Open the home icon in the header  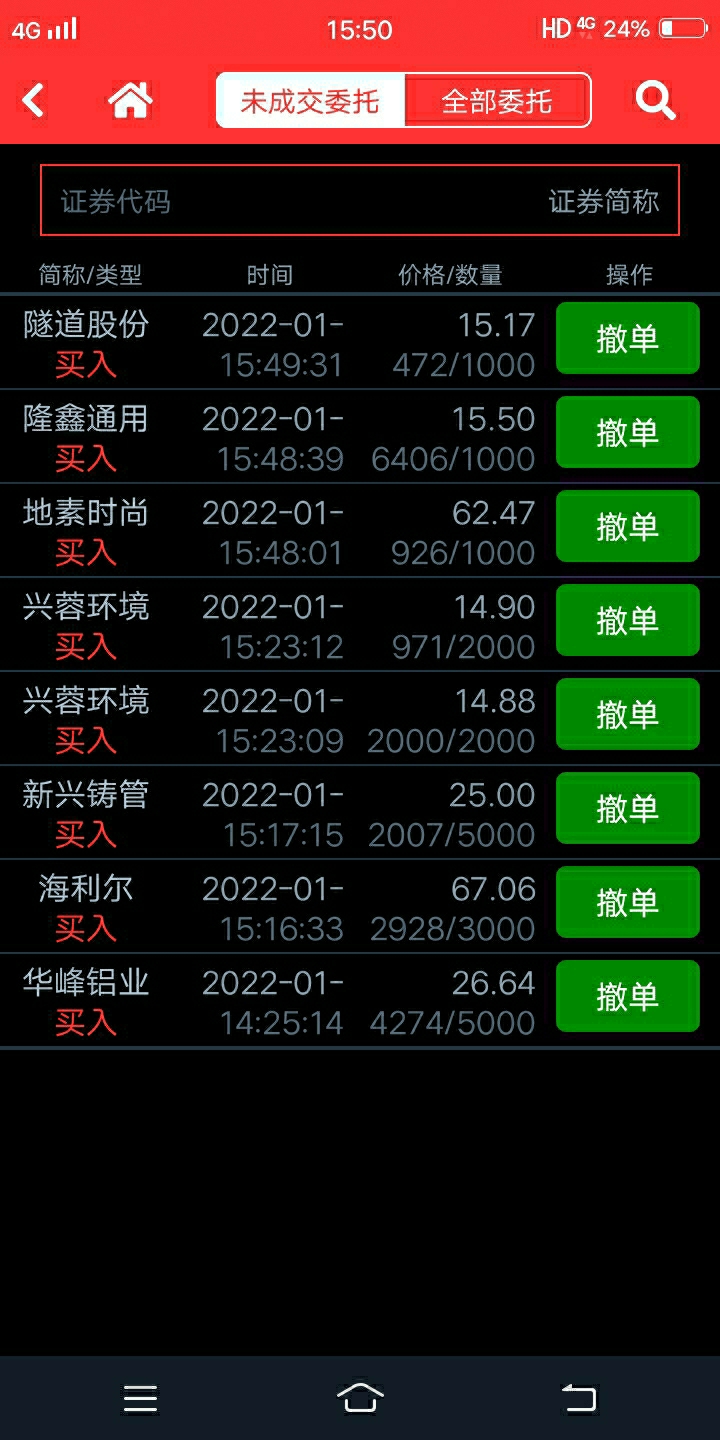pyautogui.click(x=130, y=100)
